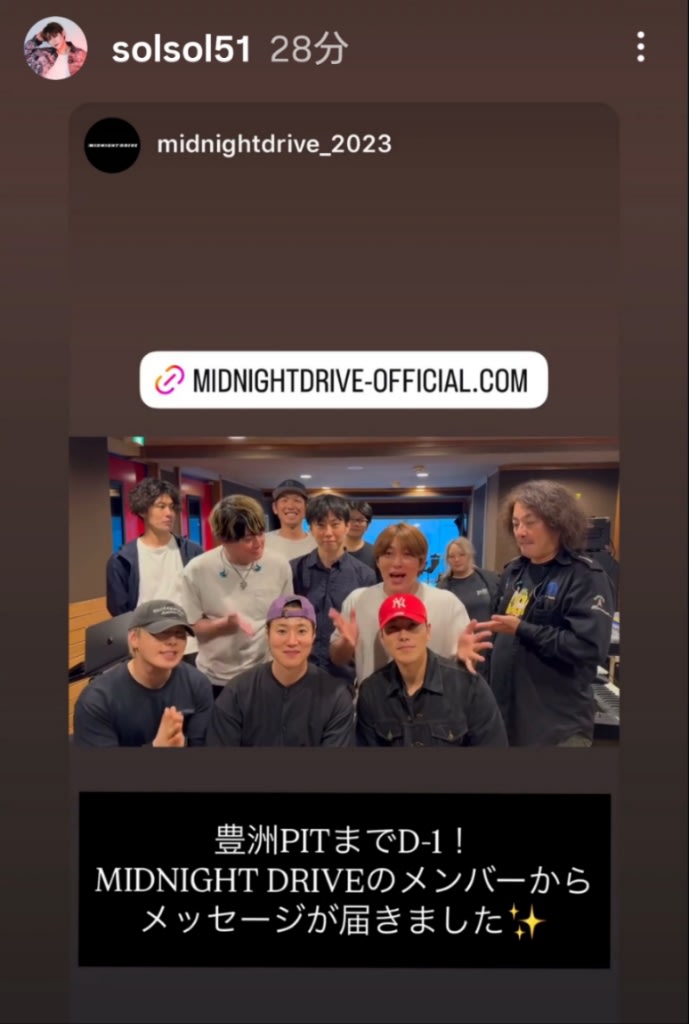
Task: Tap the solsol51 username
Action: click(x=181, y=49)
